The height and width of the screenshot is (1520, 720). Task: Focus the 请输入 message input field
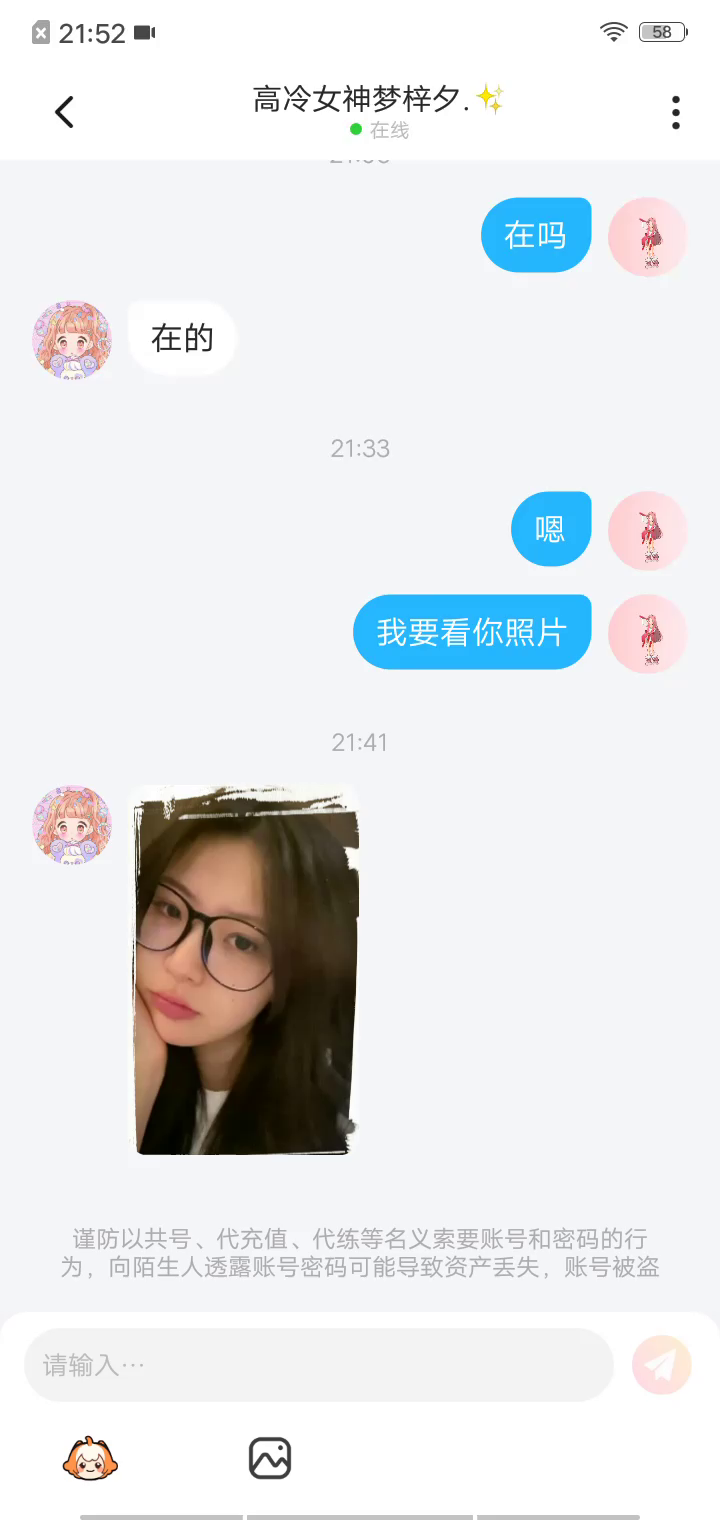318,1365
